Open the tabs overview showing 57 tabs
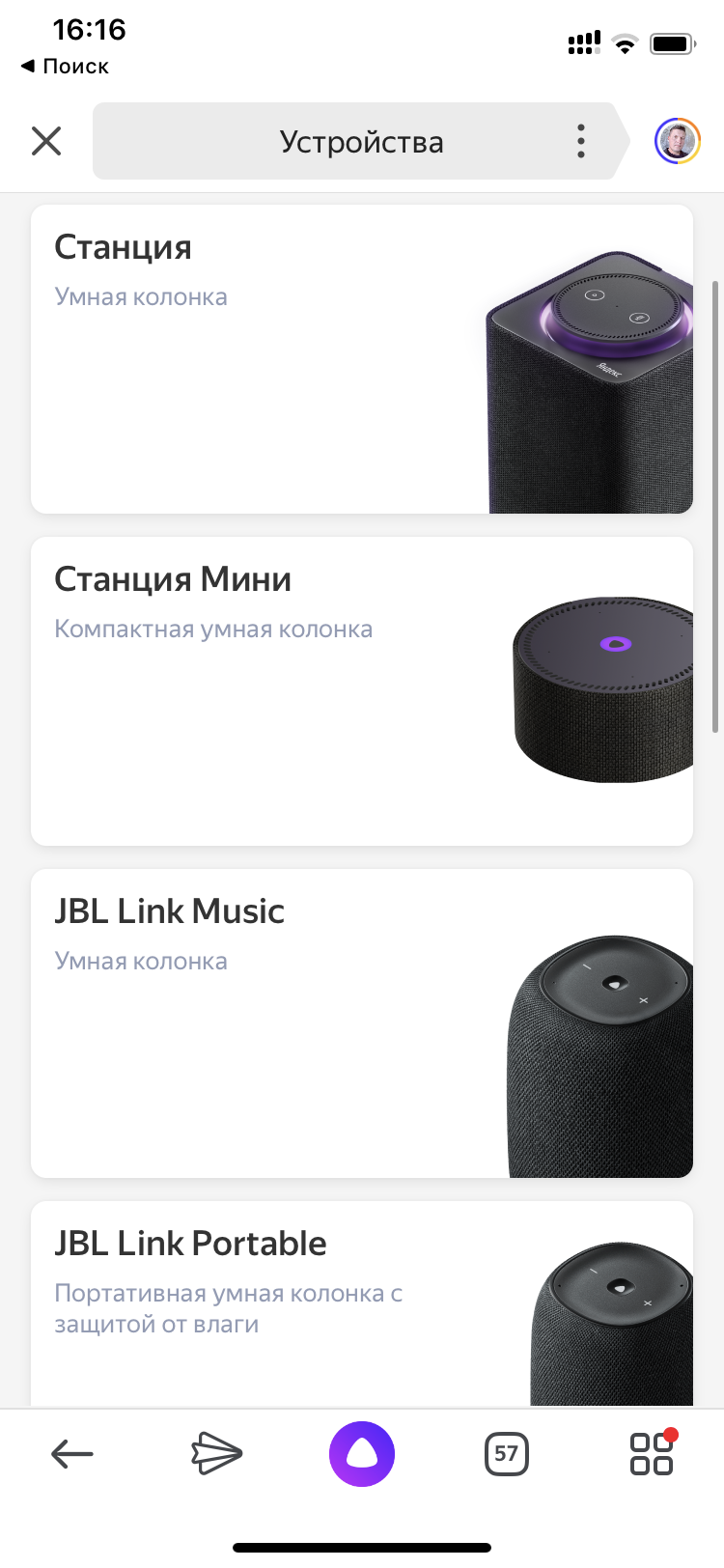This screenshot has width=724, height=1568. [x=506, y=1453]
